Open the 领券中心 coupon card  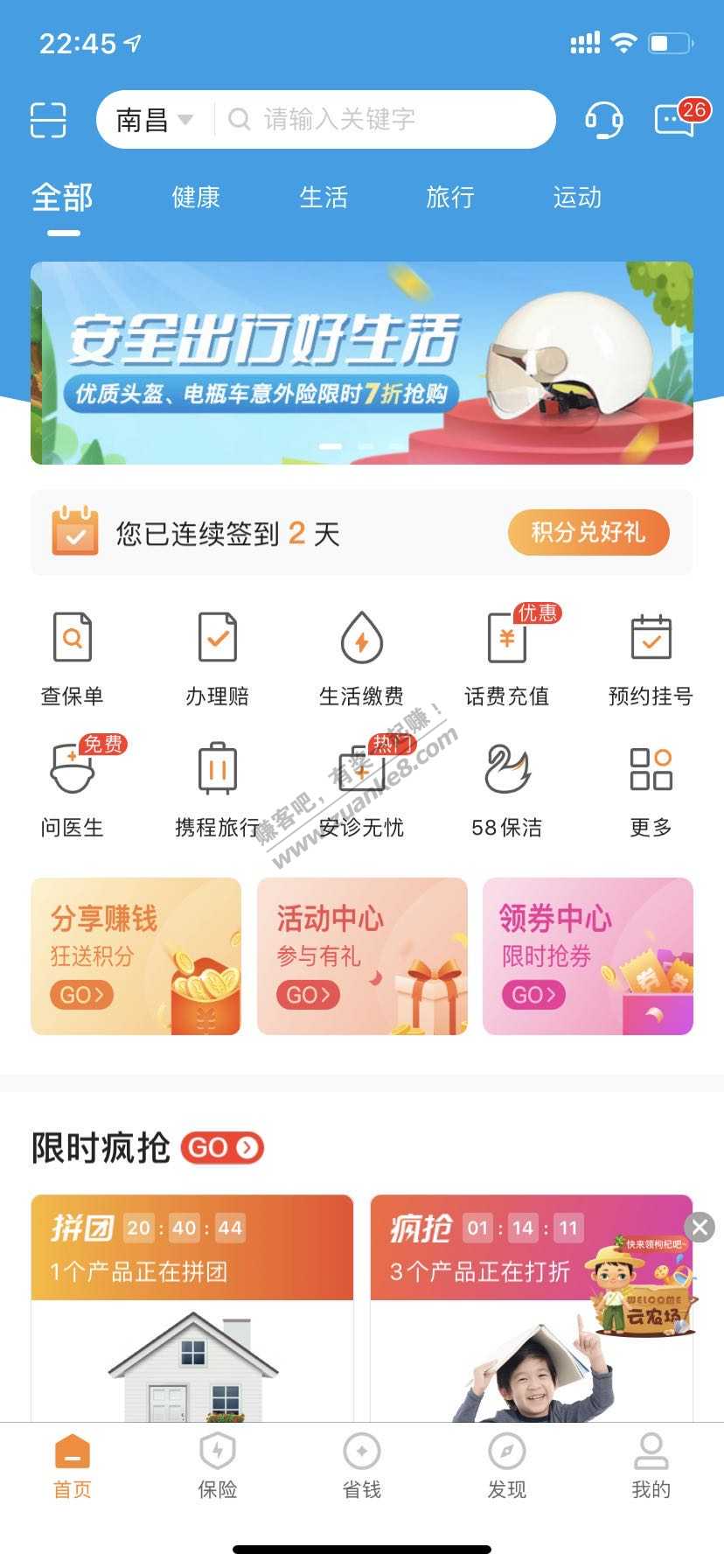click(588, 956)
